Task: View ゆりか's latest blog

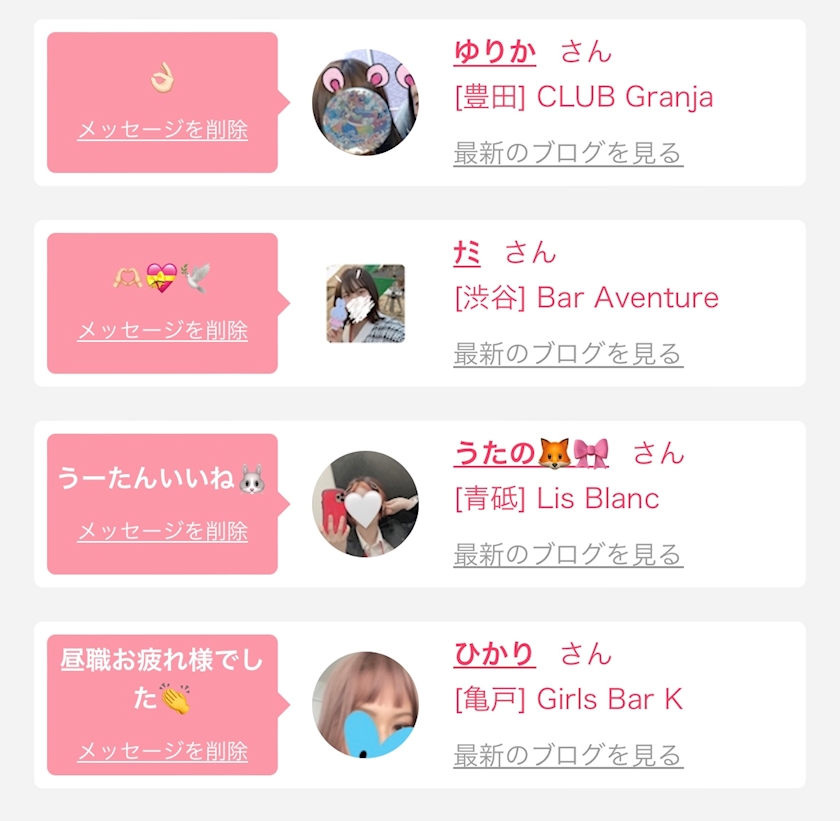Action: point(568,153)
